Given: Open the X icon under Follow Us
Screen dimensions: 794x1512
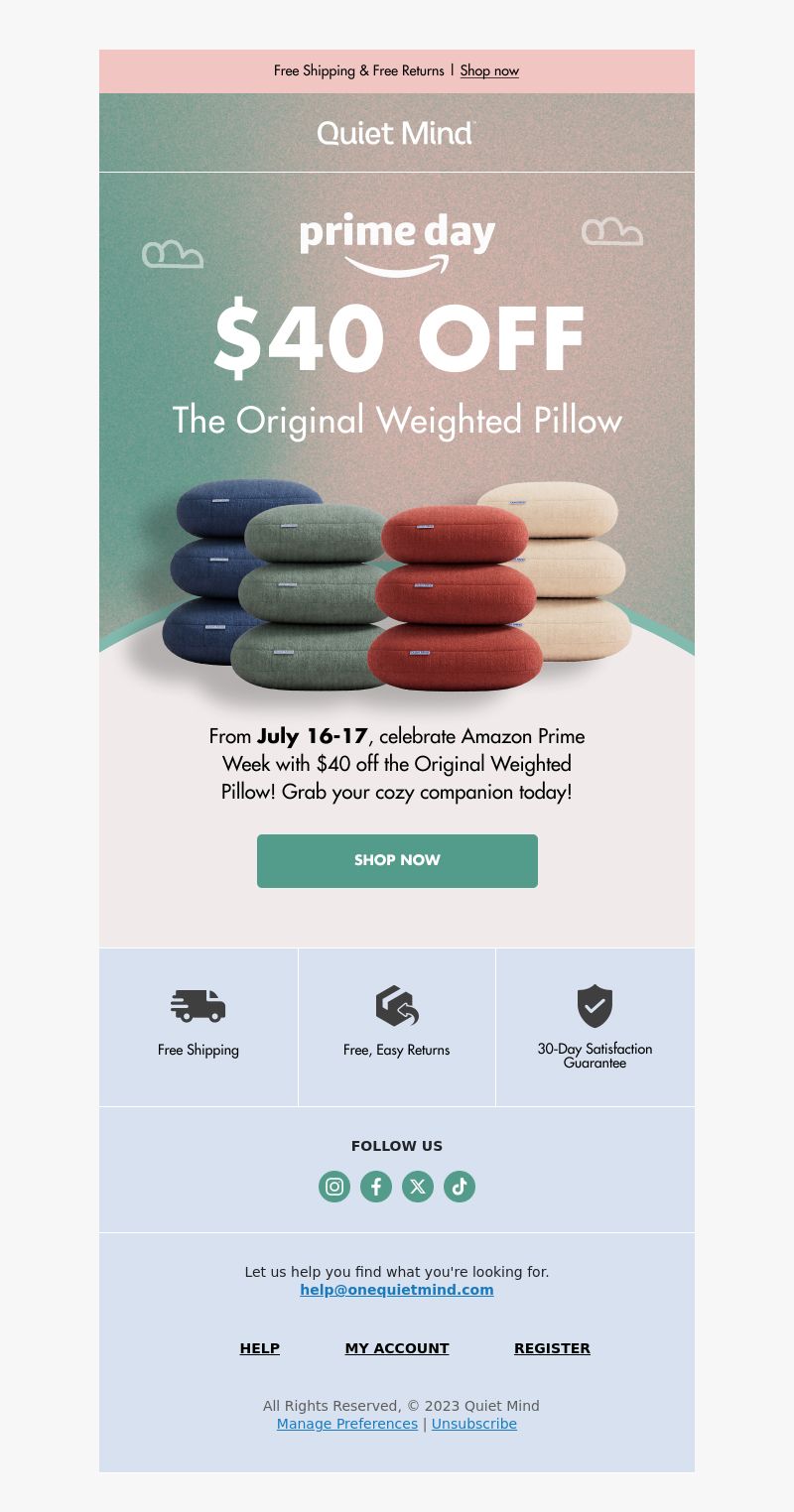Looking at the screenshot, I should point(418,1187).
